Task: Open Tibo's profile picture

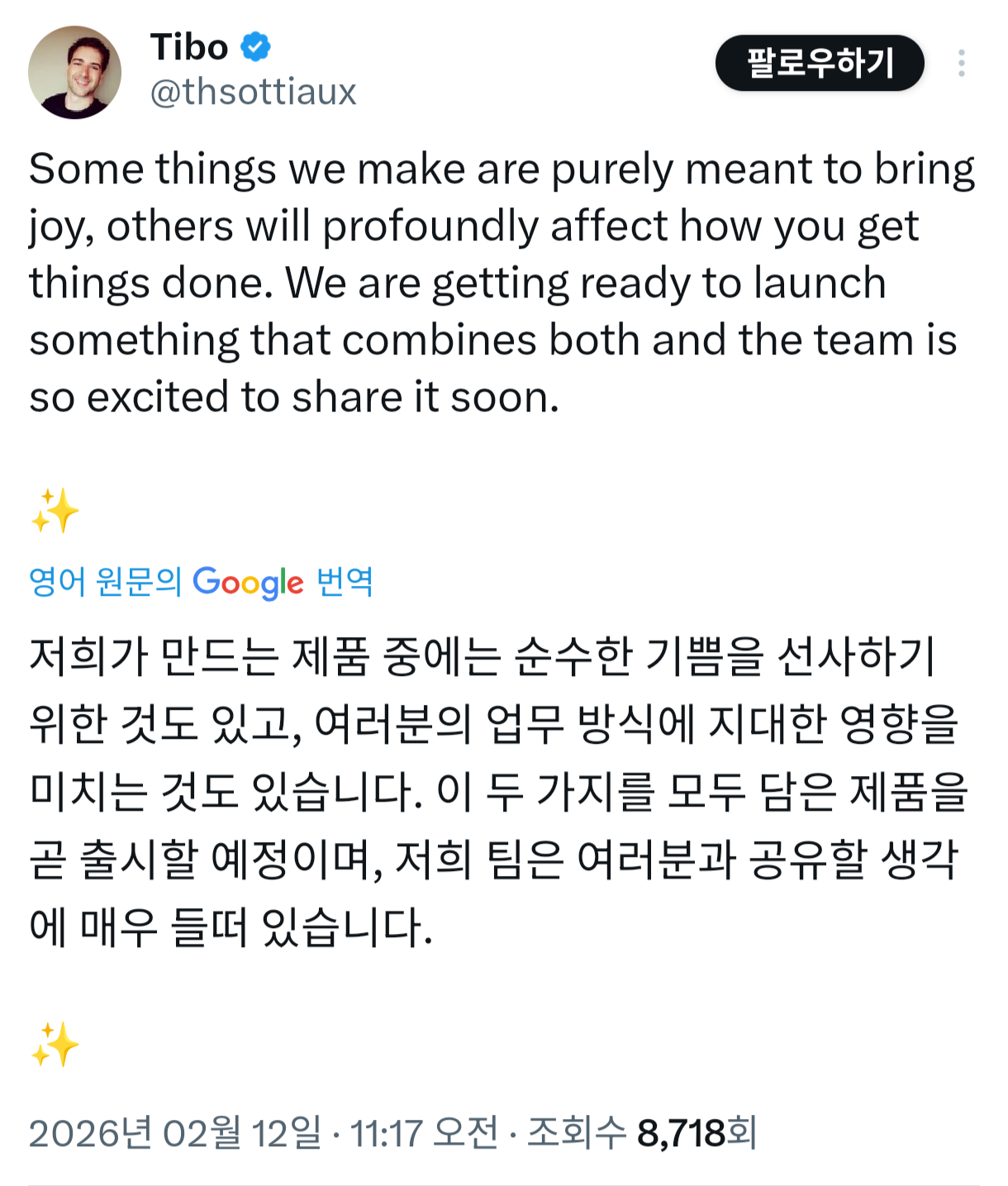Action: coord(74,72)
